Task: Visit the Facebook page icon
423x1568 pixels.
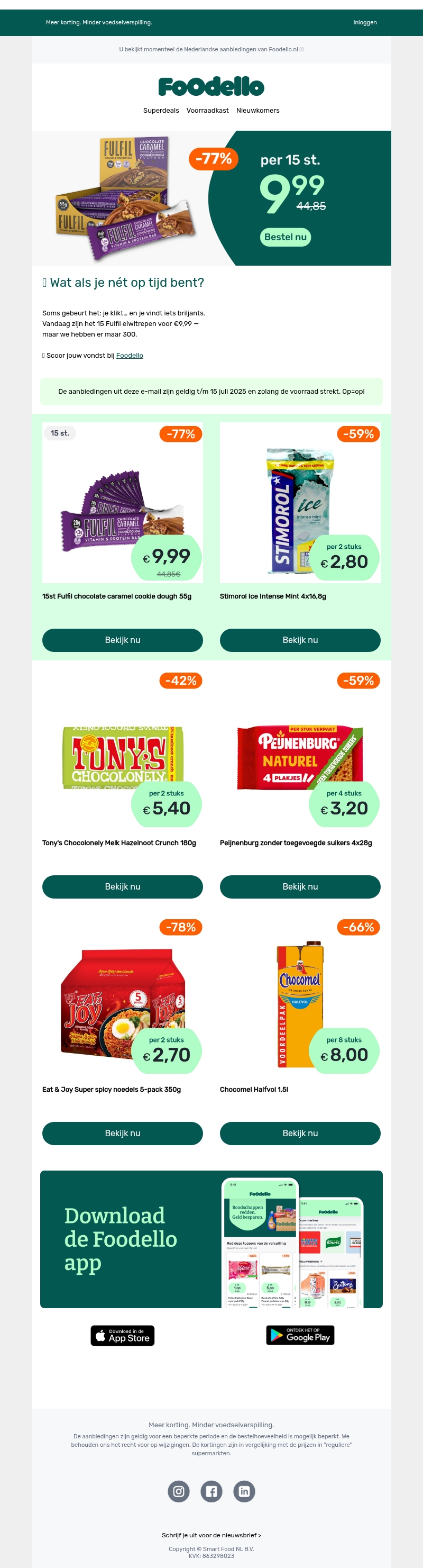Action: 212,1491
